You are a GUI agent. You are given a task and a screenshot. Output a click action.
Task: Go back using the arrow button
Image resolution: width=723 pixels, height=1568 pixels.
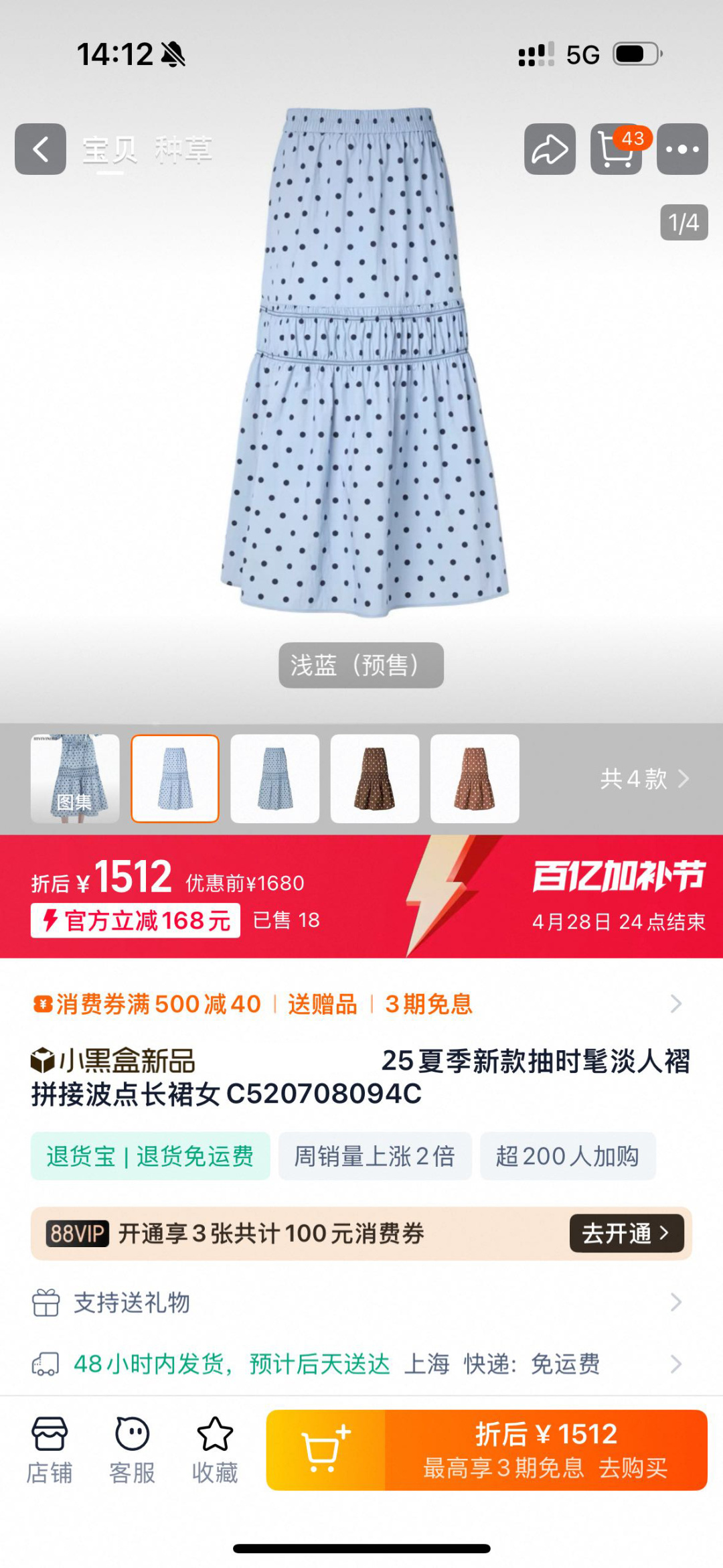[x=40, y=149]
